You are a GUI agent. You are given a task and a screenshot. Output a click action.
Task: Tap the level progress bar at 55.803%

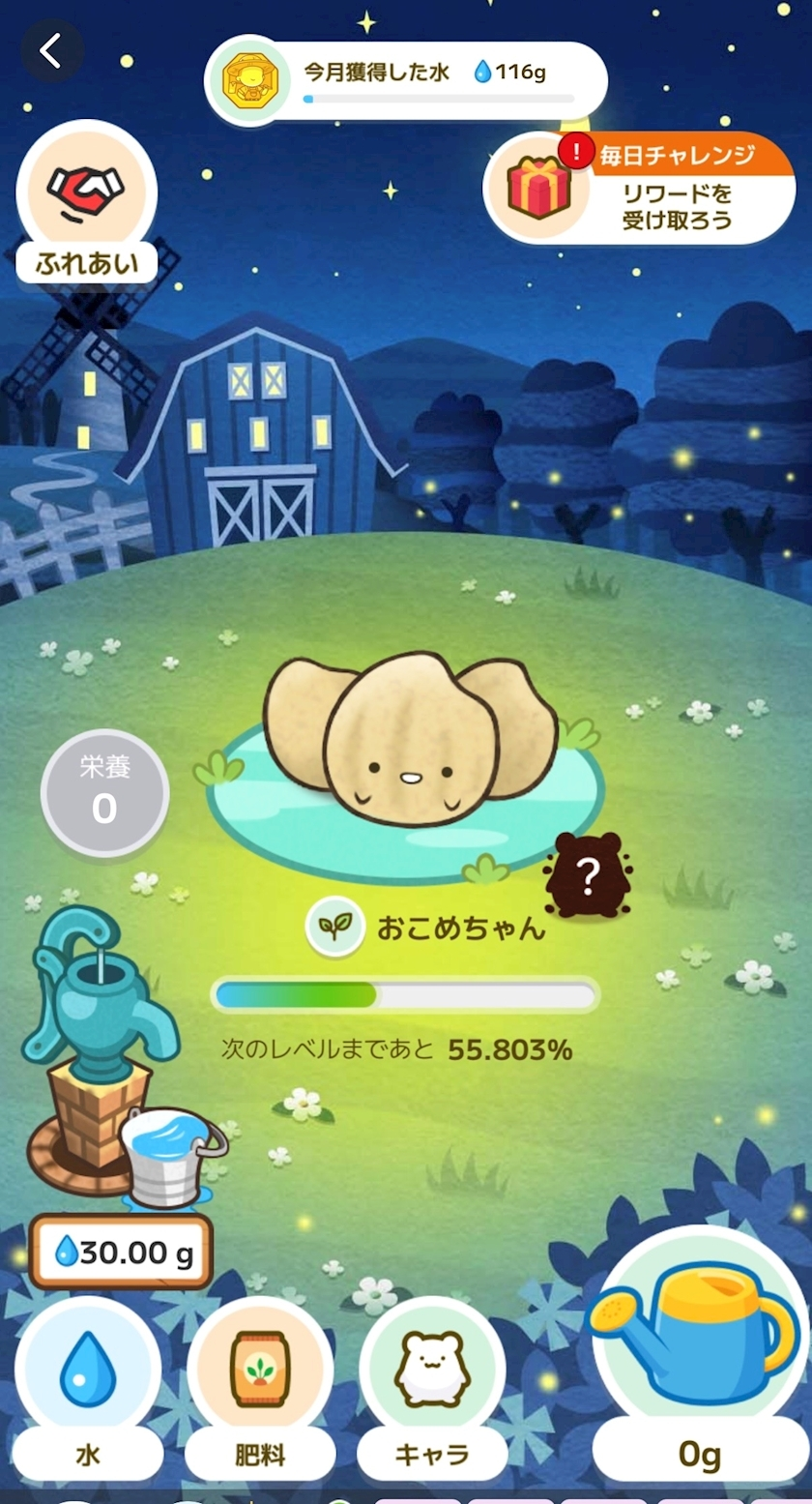click(406, 994)
